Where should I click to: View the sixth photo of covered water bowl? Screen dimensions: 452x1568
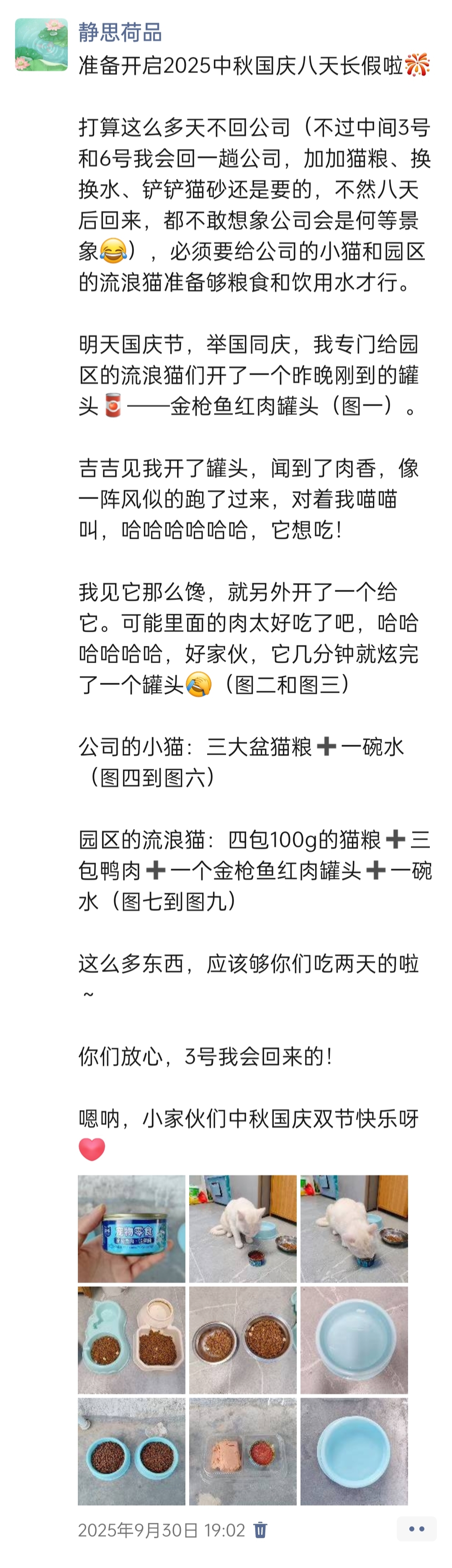point(354,1340)
